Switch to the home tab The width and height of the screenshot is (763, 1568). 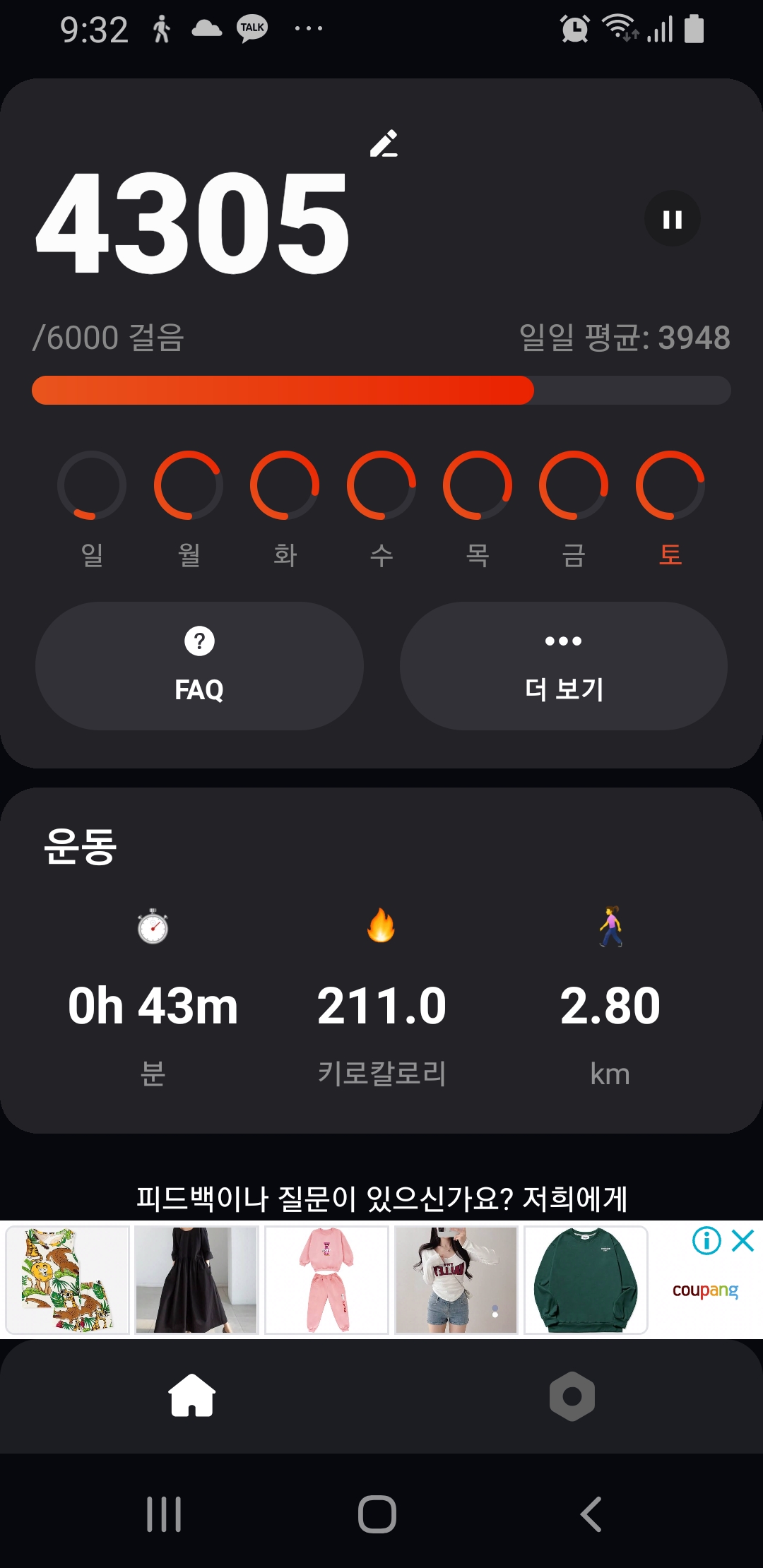click(x=191, y=1396)
